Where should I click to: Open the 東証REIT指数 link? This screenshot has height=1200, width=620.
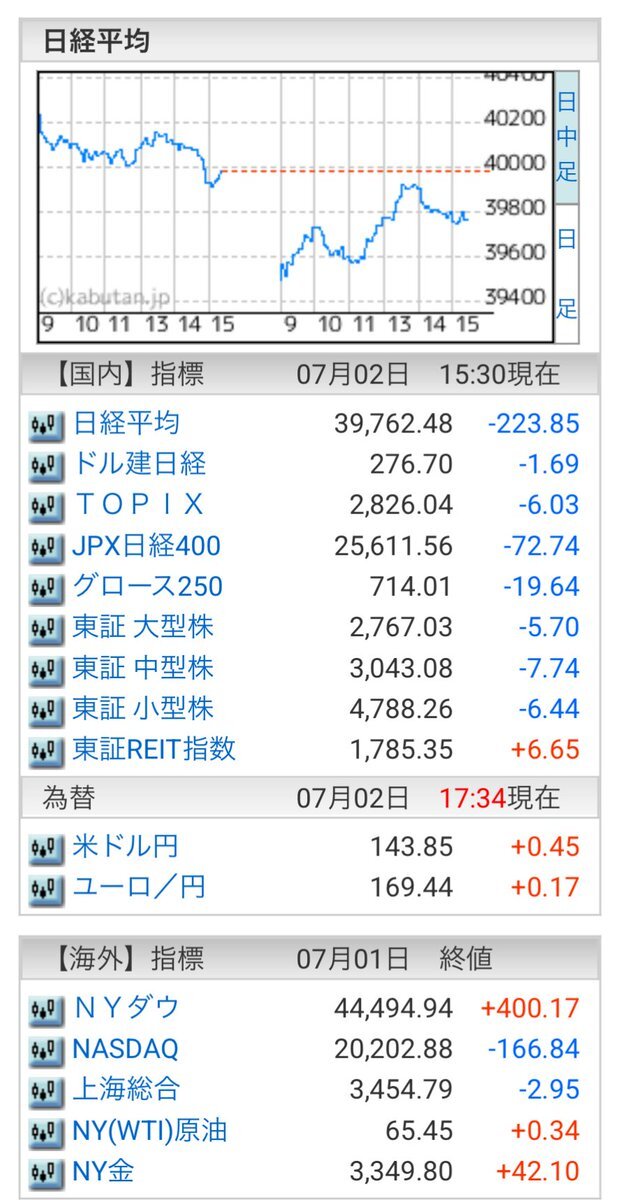coord(154,749)
